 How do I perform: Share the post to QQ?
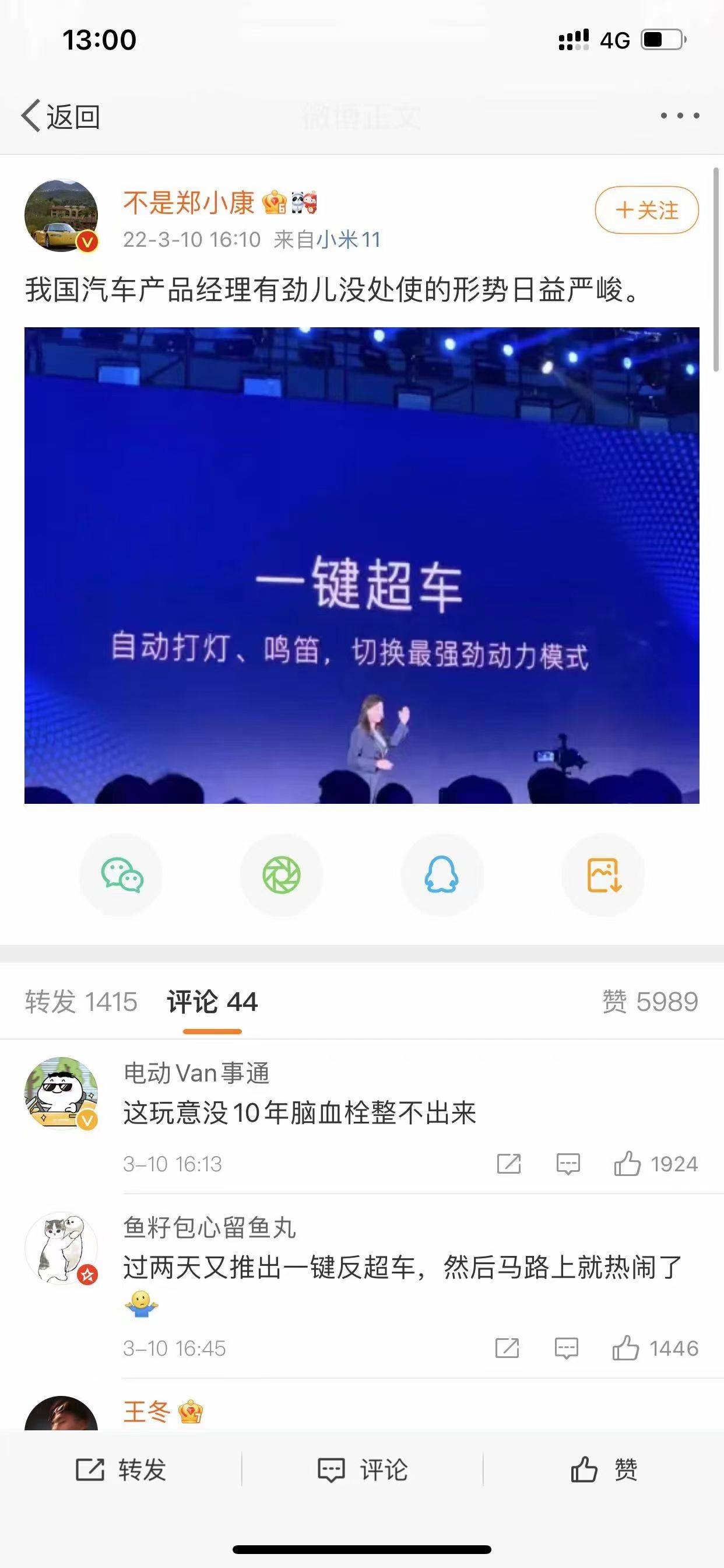pyautogui.click(x=442, y=874)
